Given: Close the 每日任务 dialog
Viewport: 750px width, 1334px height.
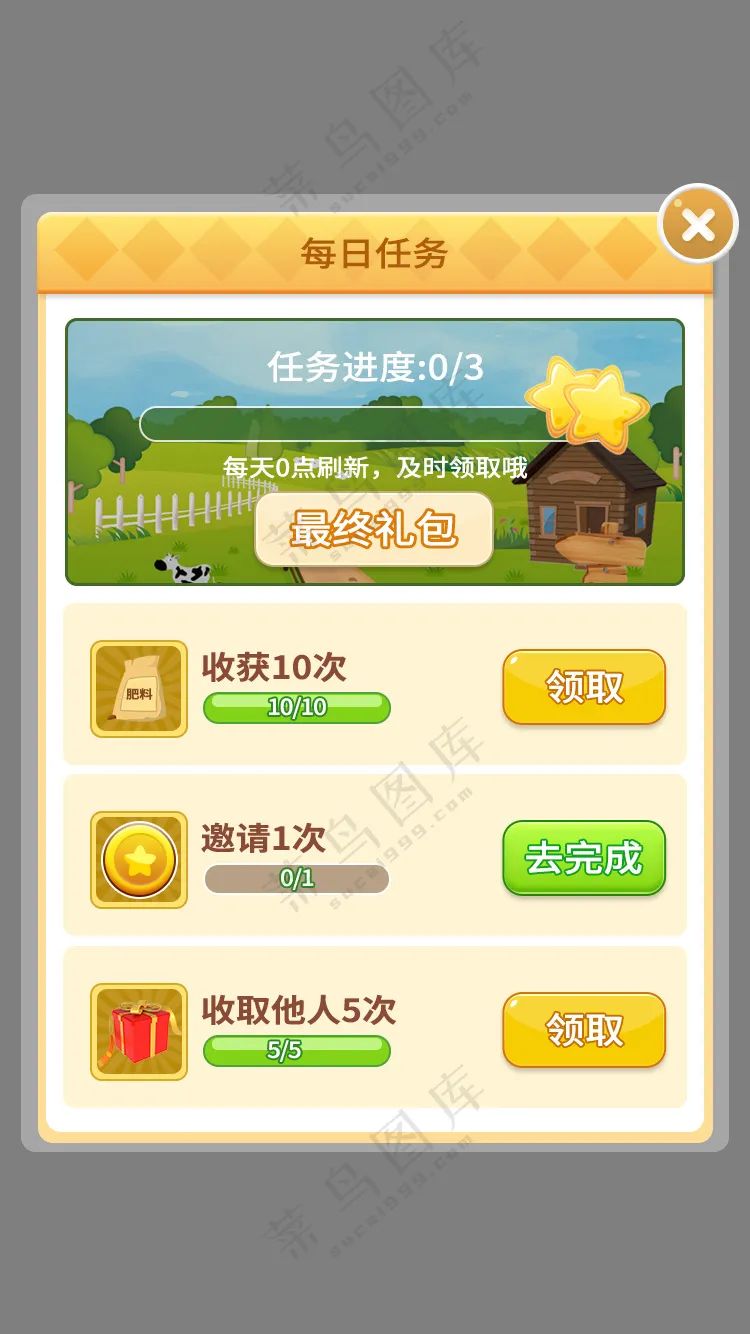Looking at the screenshot, I should click(x=698, y=224).
